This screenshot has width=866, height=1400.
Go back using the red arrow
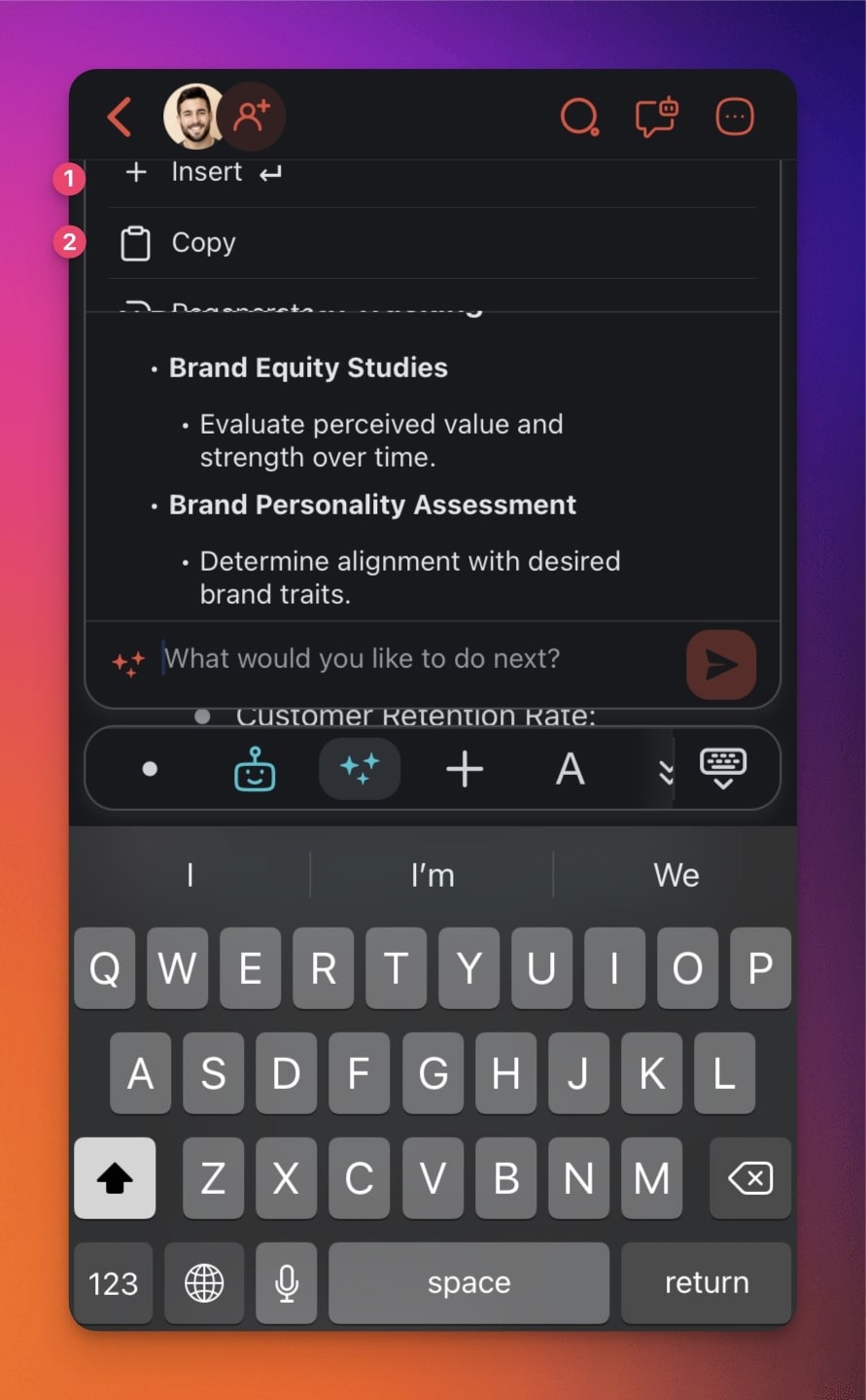tap(120, 118)
